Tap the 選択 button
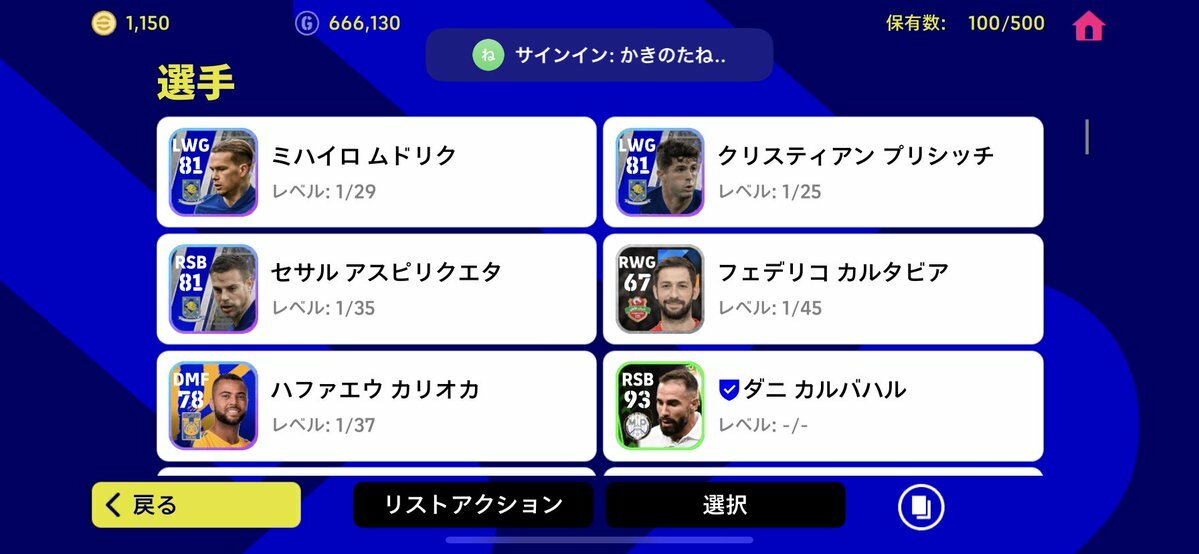This screenshot has height=554, width=1199. pyautogui.click(x=725, y=505)
